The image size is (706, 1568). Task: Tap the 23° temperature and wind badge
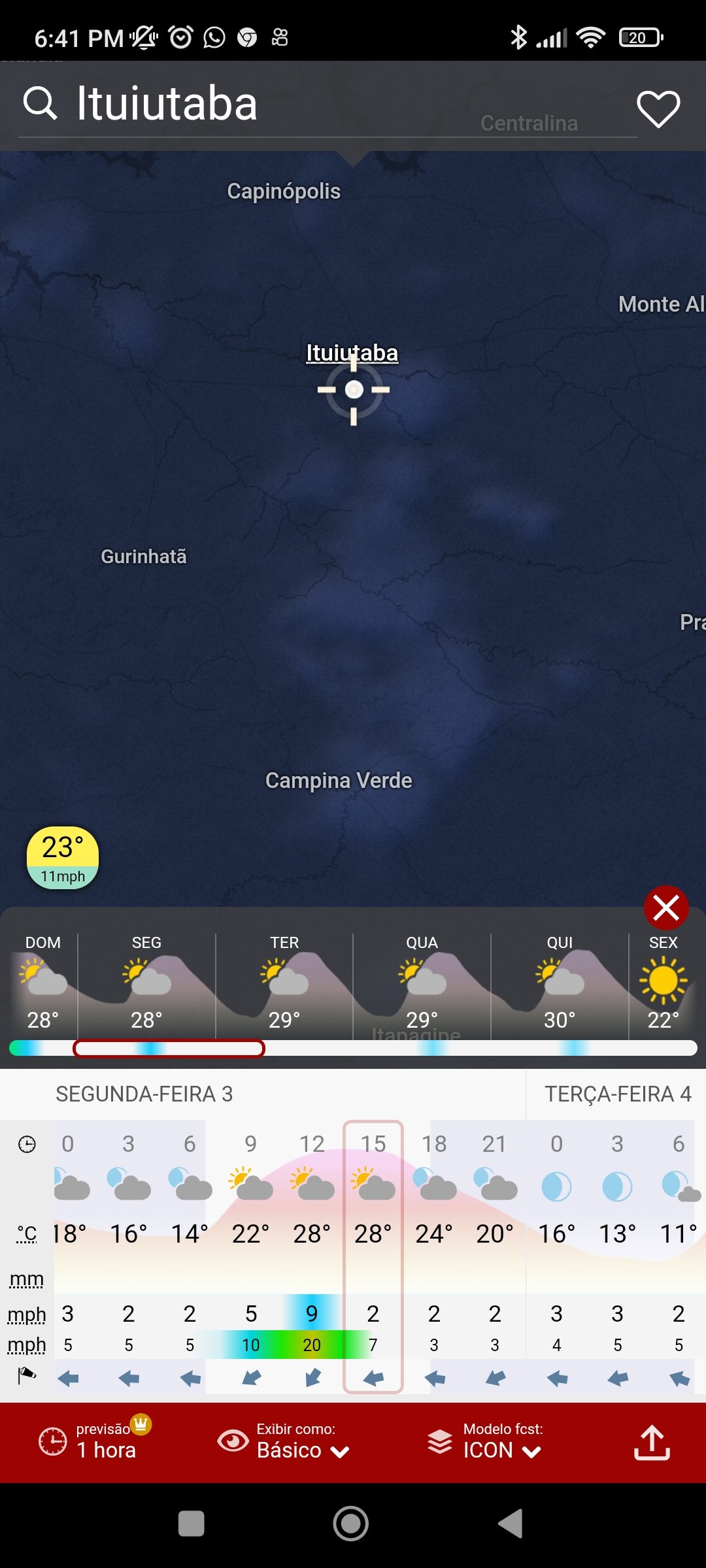[63, 858]
